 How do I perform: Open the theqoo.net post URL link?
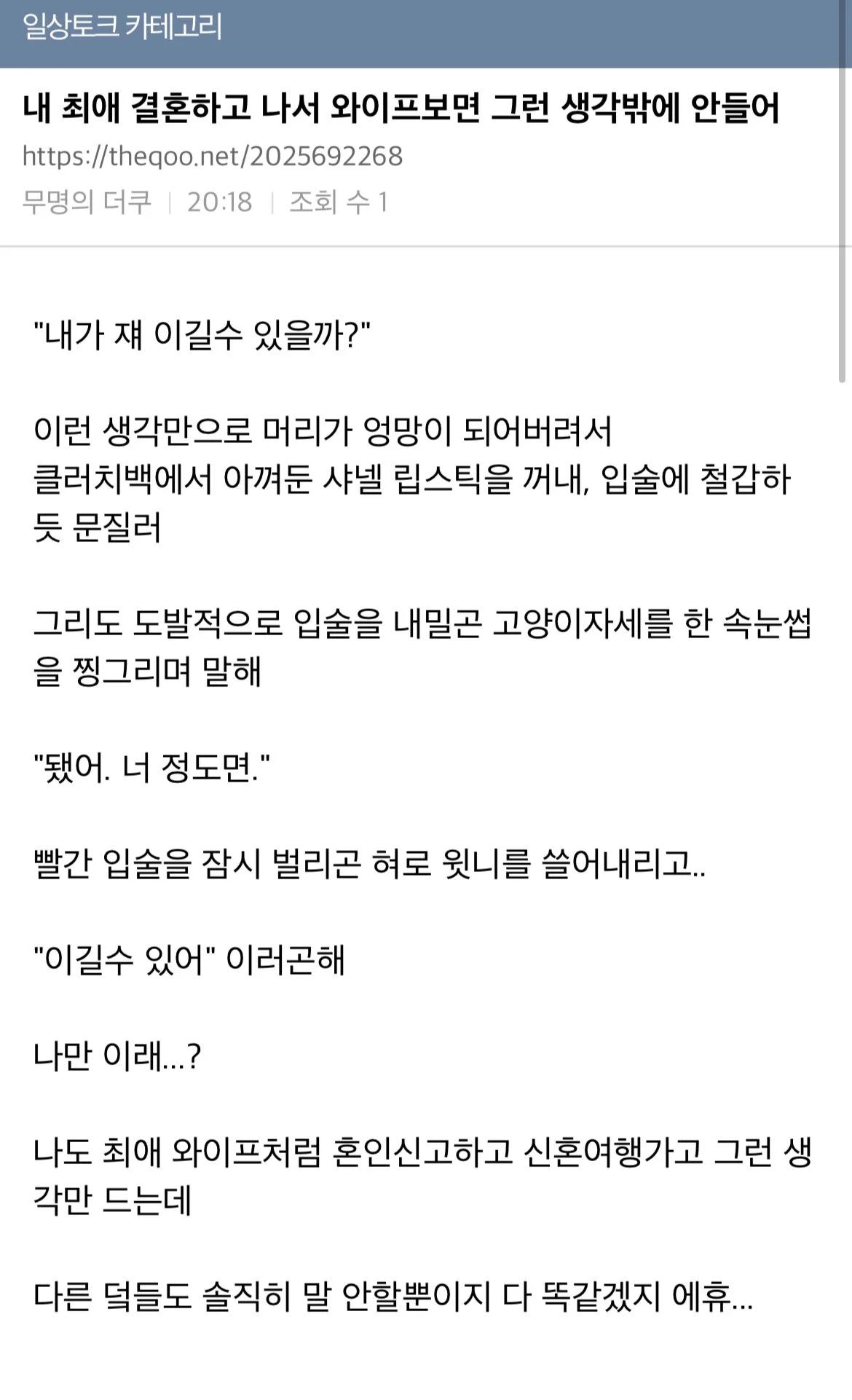tap(212, 156)
